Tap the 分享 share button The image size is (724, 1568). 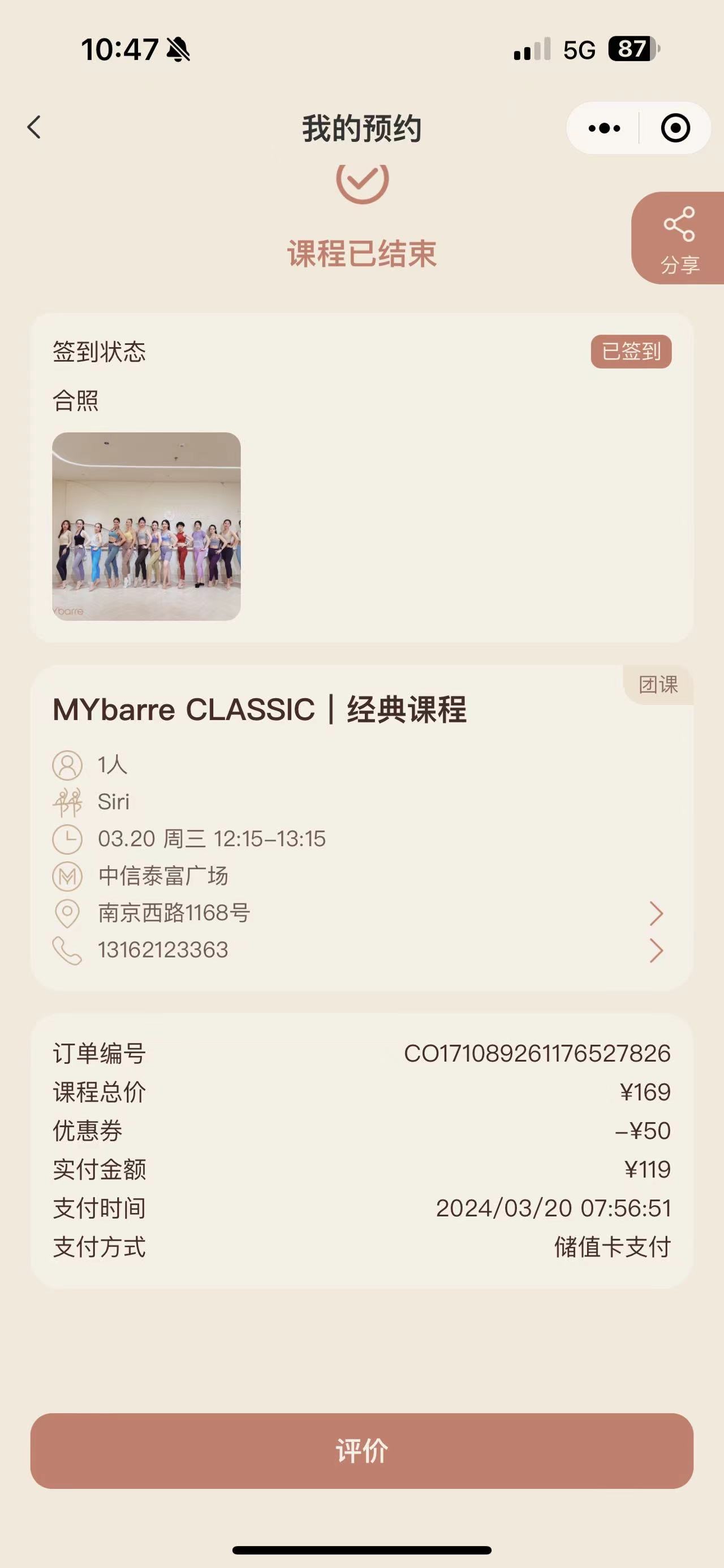(679, 239)
